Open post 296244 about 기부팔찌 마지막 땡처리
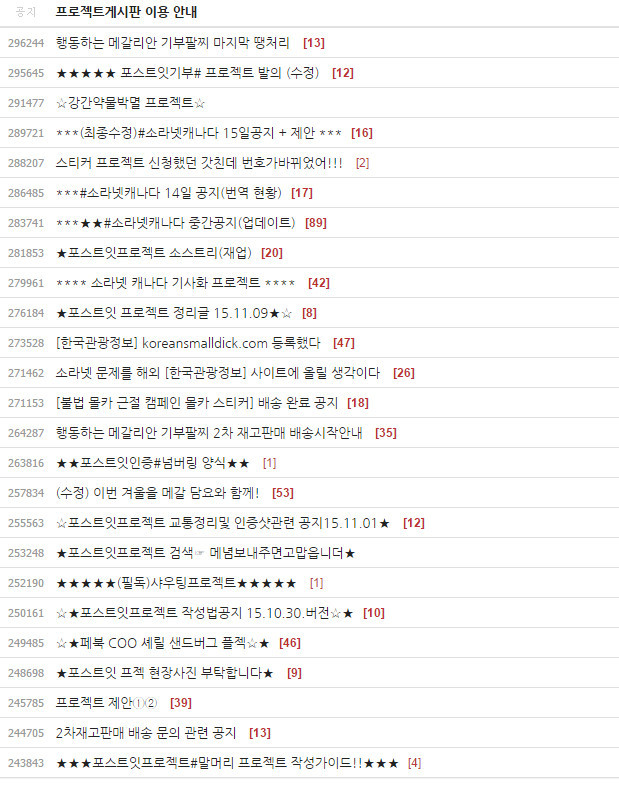Image resolution: width=619 pixels, height=800 pixels. coord(172,42)
